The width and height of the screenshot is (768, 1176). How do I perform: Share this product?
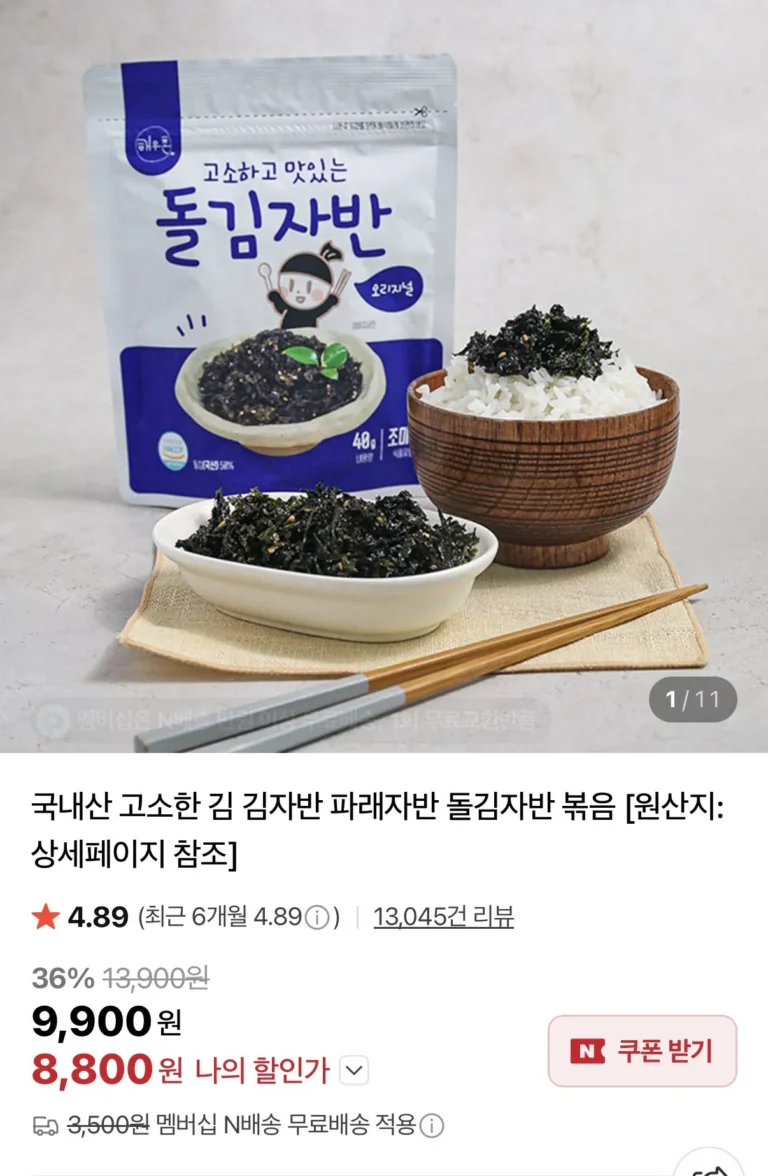[711, 1166]
